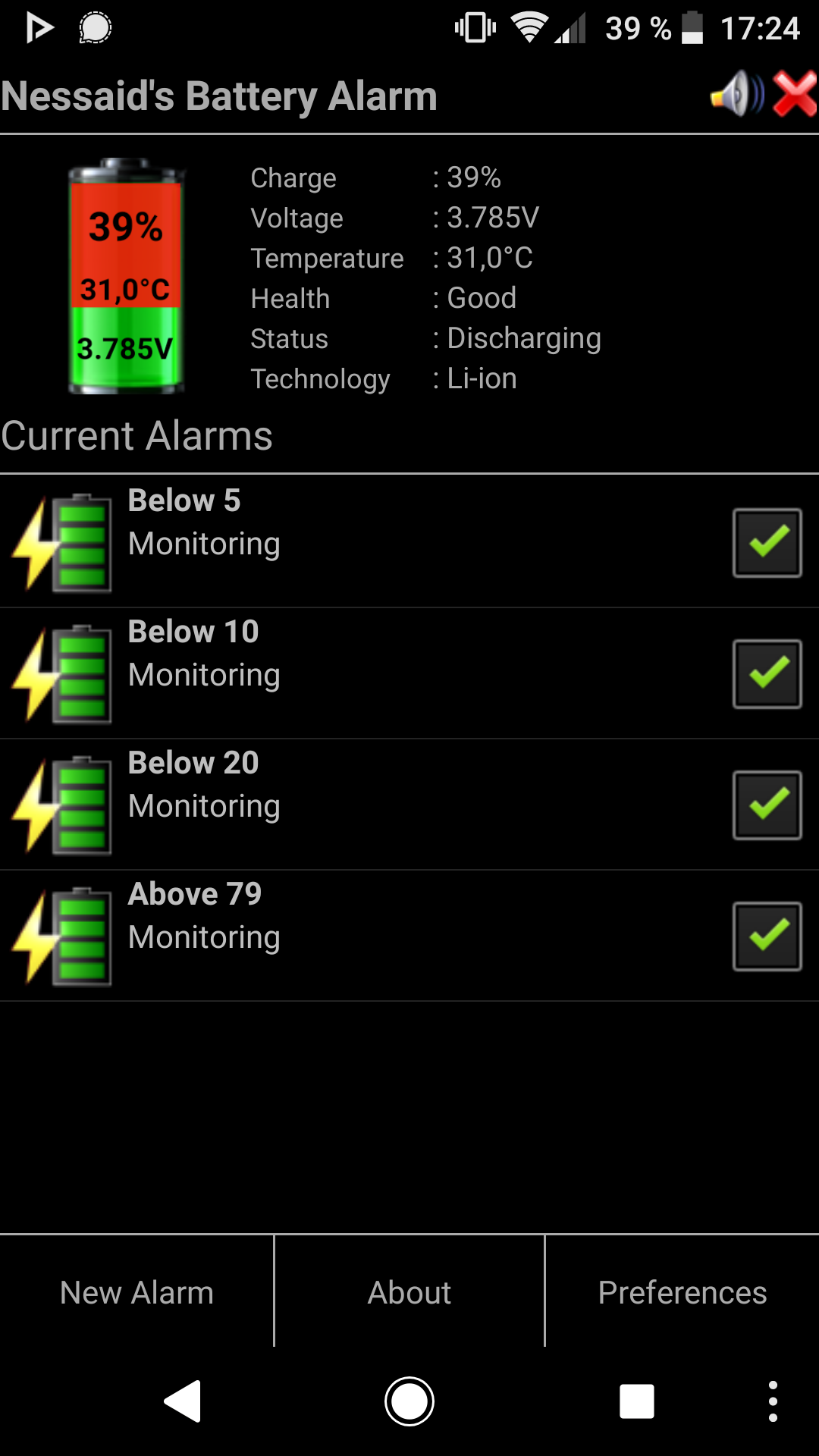Uncheck the Below 5 monitoring checkbox
Screen dimensions: 819x1456
tap(767, 542)
